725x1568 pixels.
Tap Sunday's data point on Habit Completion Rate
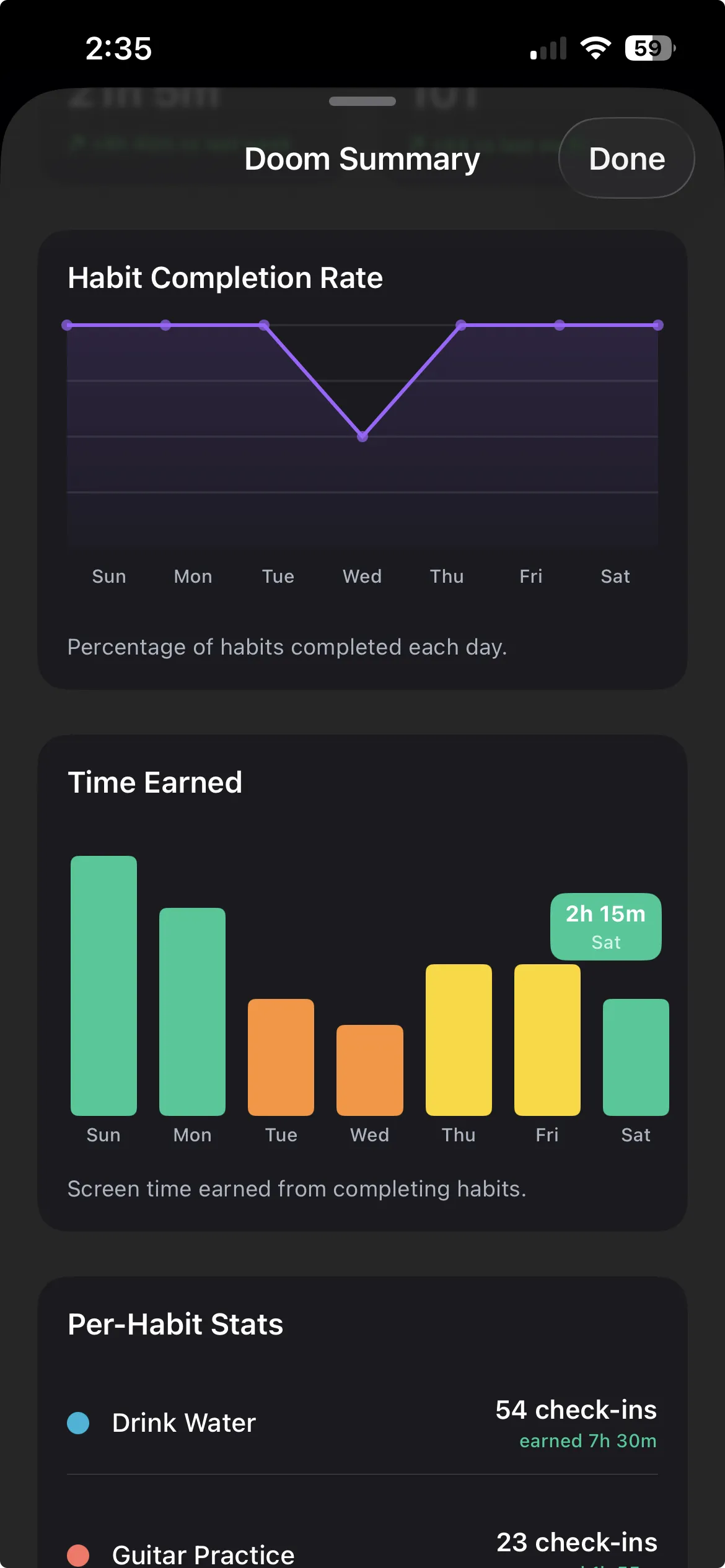point(67,324)
